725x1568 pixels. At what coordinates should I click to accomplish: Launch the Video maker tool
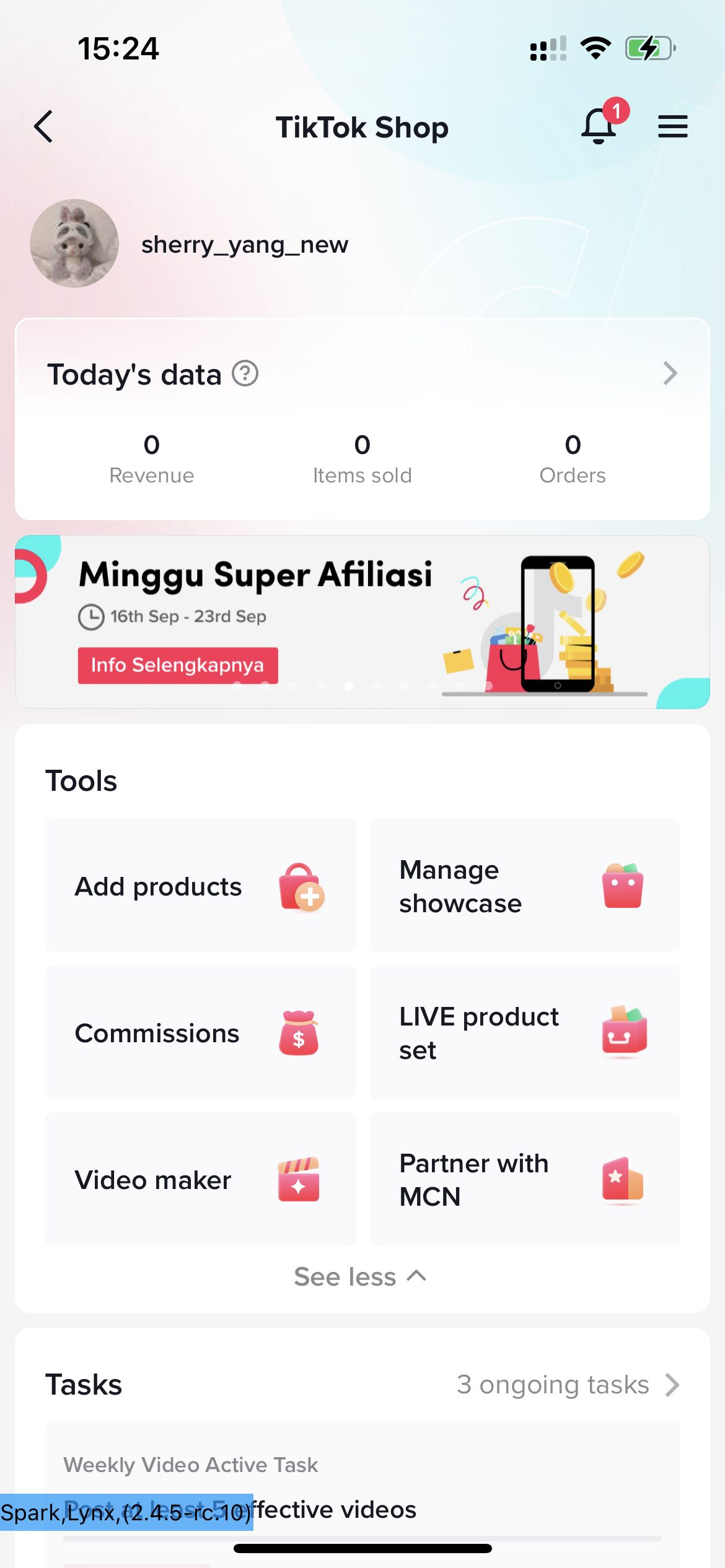pyautogui.click(x=200, y=1179)
